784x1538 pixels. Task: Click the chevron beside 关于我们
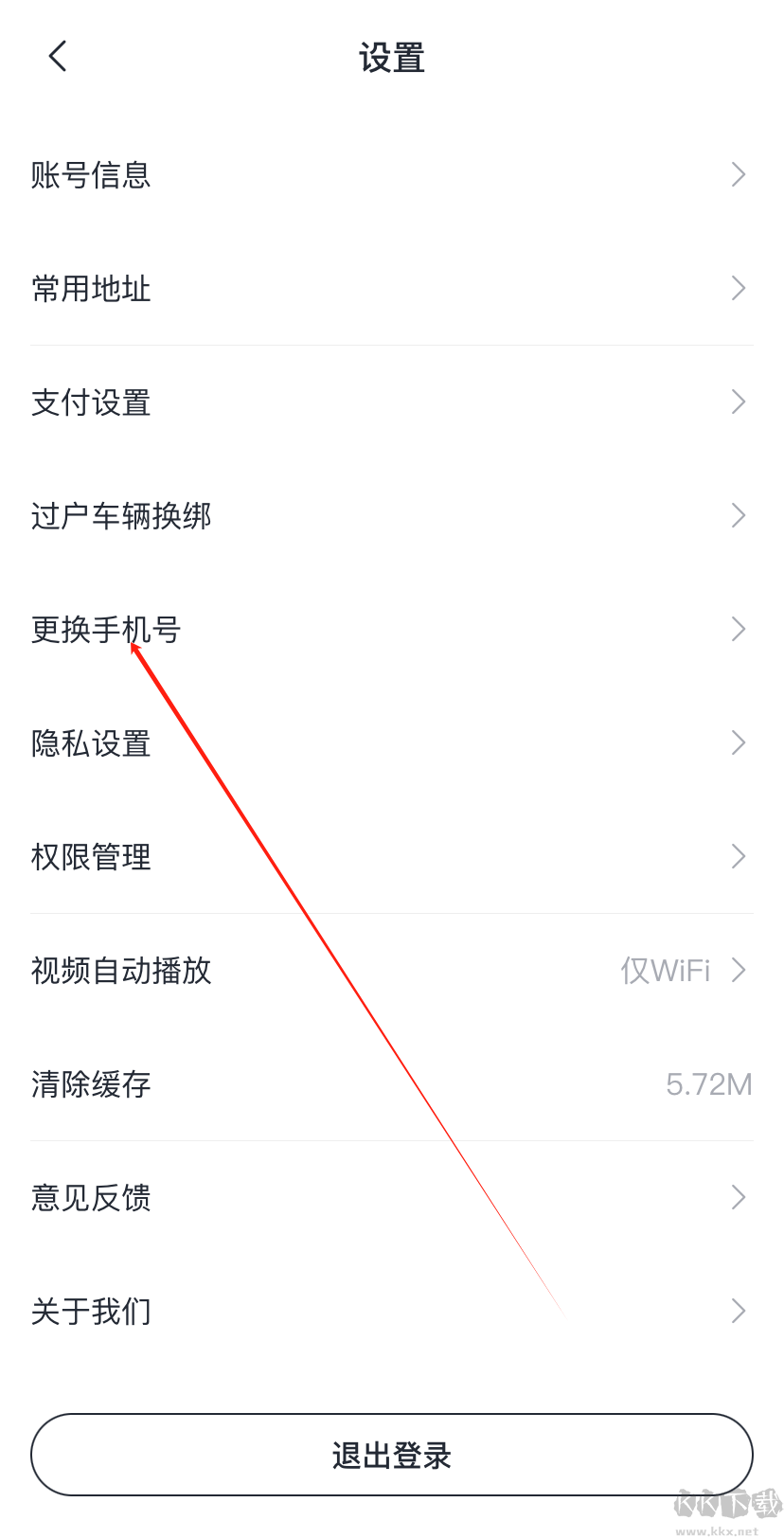(738, 1311)
